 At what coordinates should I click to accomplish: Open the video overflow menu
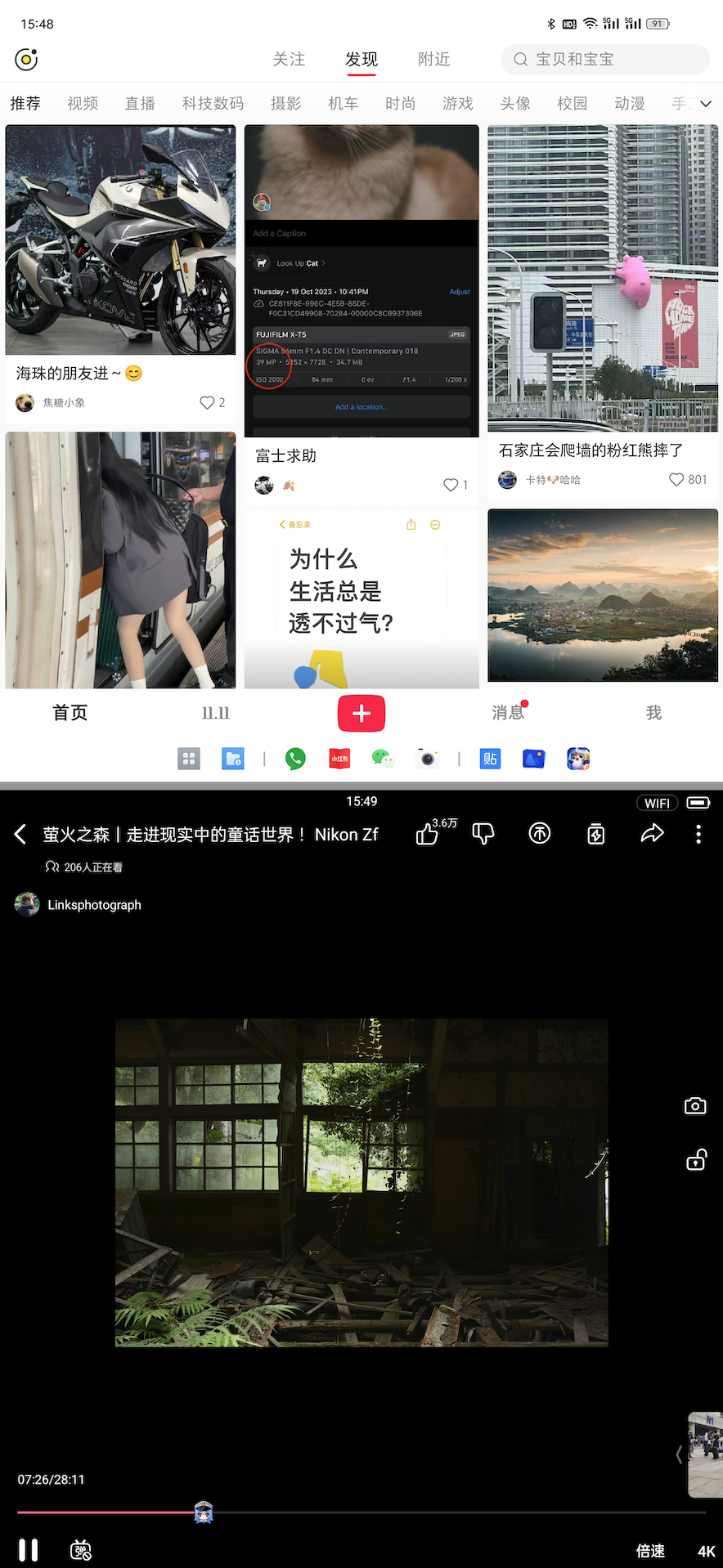[x=698, y=834]
